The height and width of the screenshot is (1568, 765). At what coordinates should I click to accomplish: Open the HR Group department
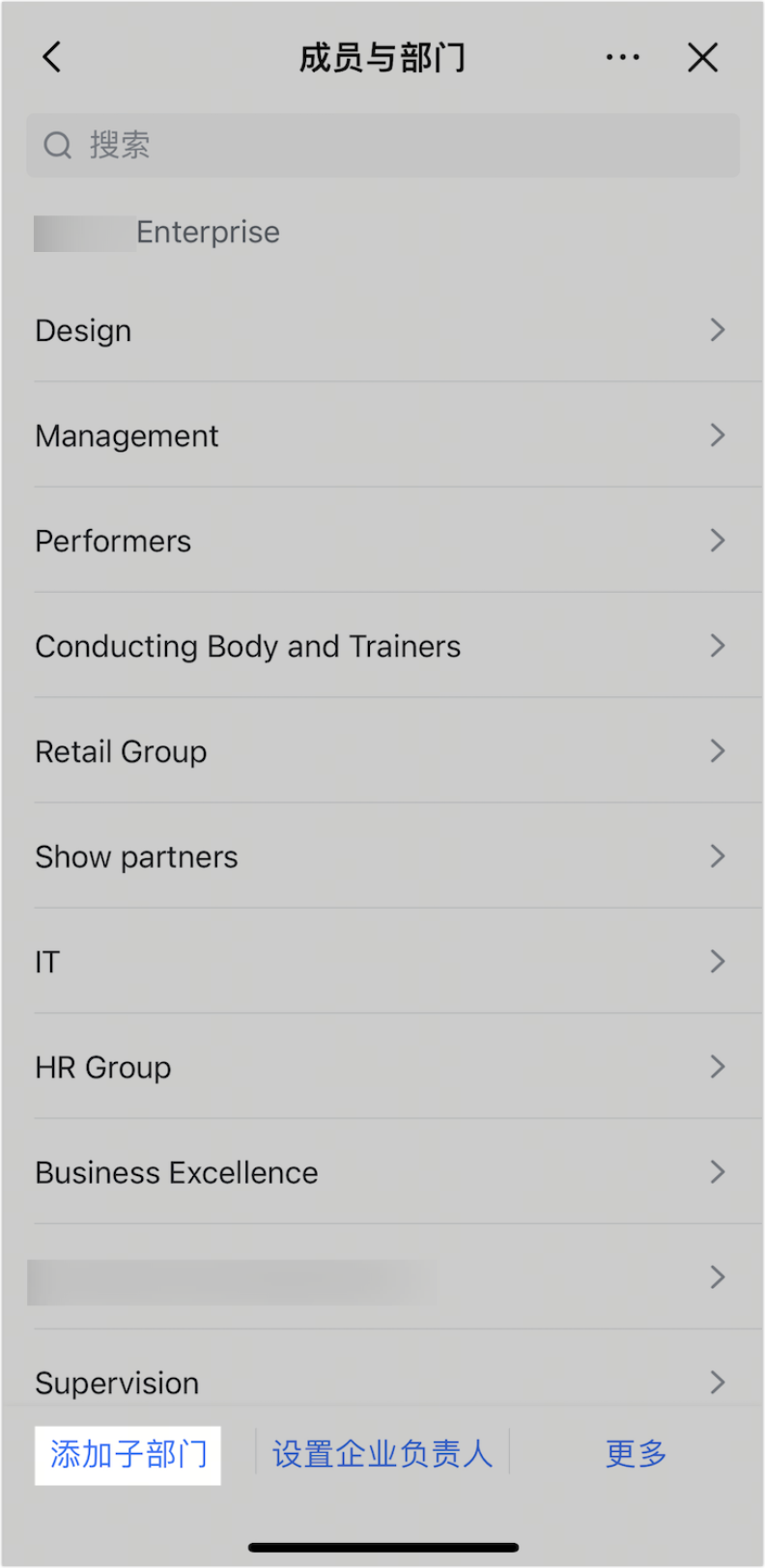click(382, 1067)
